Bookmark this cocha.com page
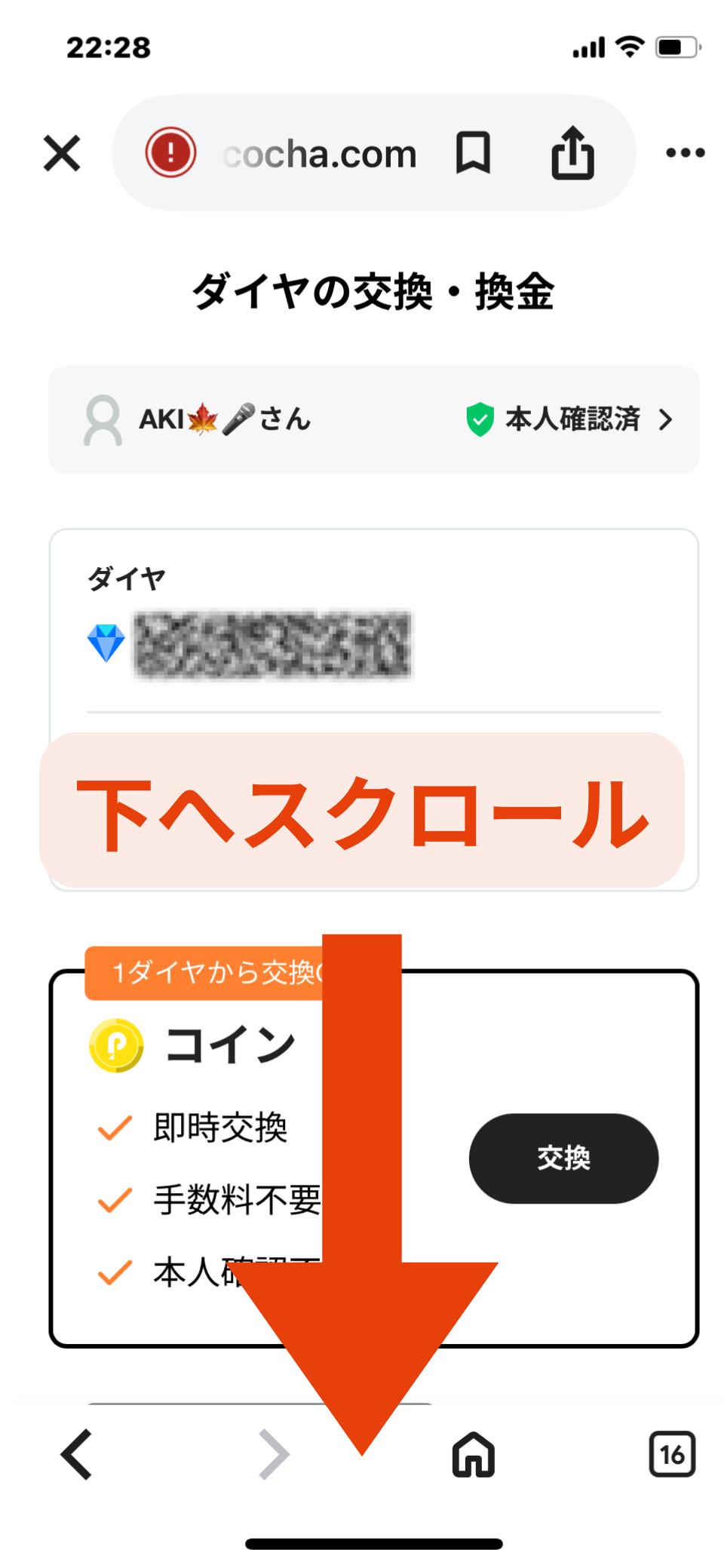724x1568 pixels. click(x=473, y=152)
